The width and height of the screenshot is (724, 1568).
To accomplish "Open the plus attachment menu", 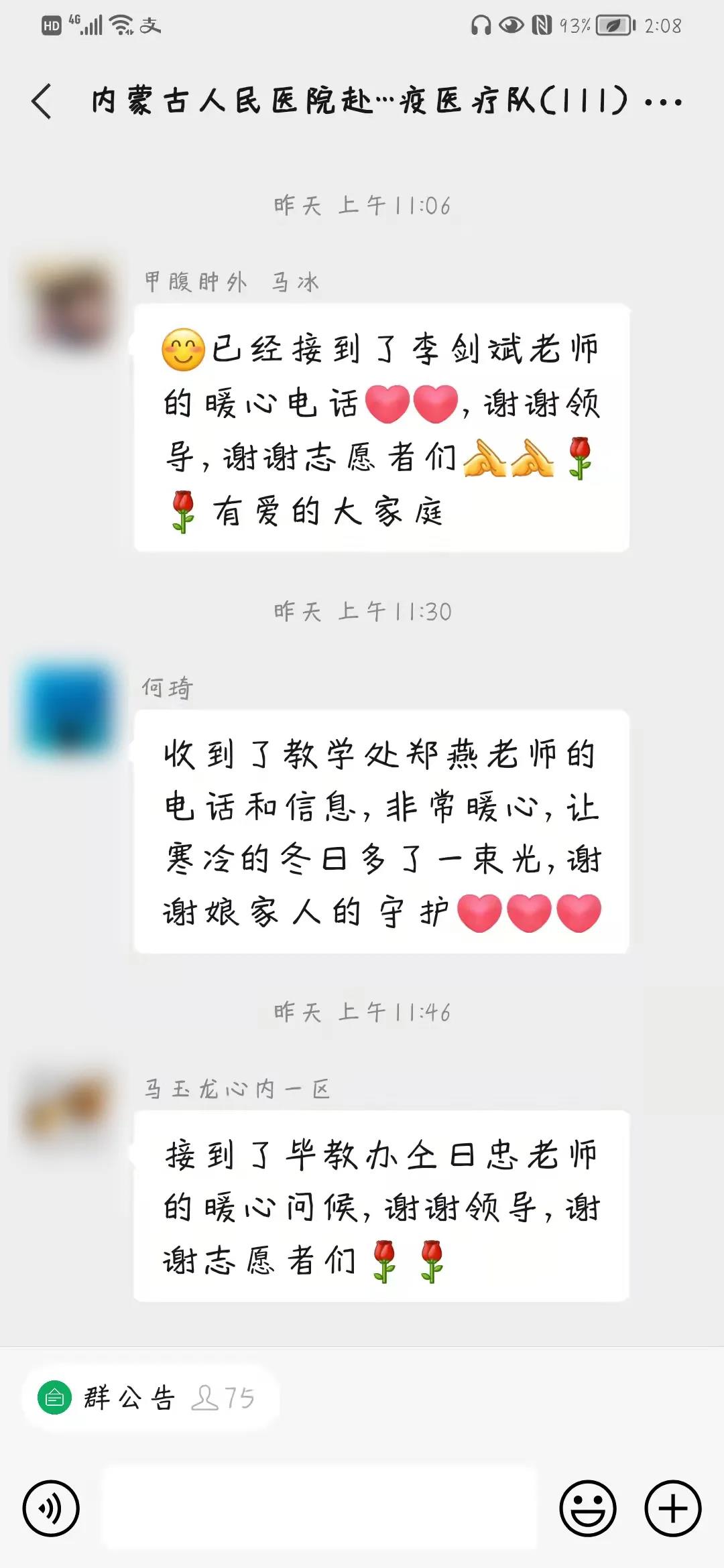I will (672, 1508).
